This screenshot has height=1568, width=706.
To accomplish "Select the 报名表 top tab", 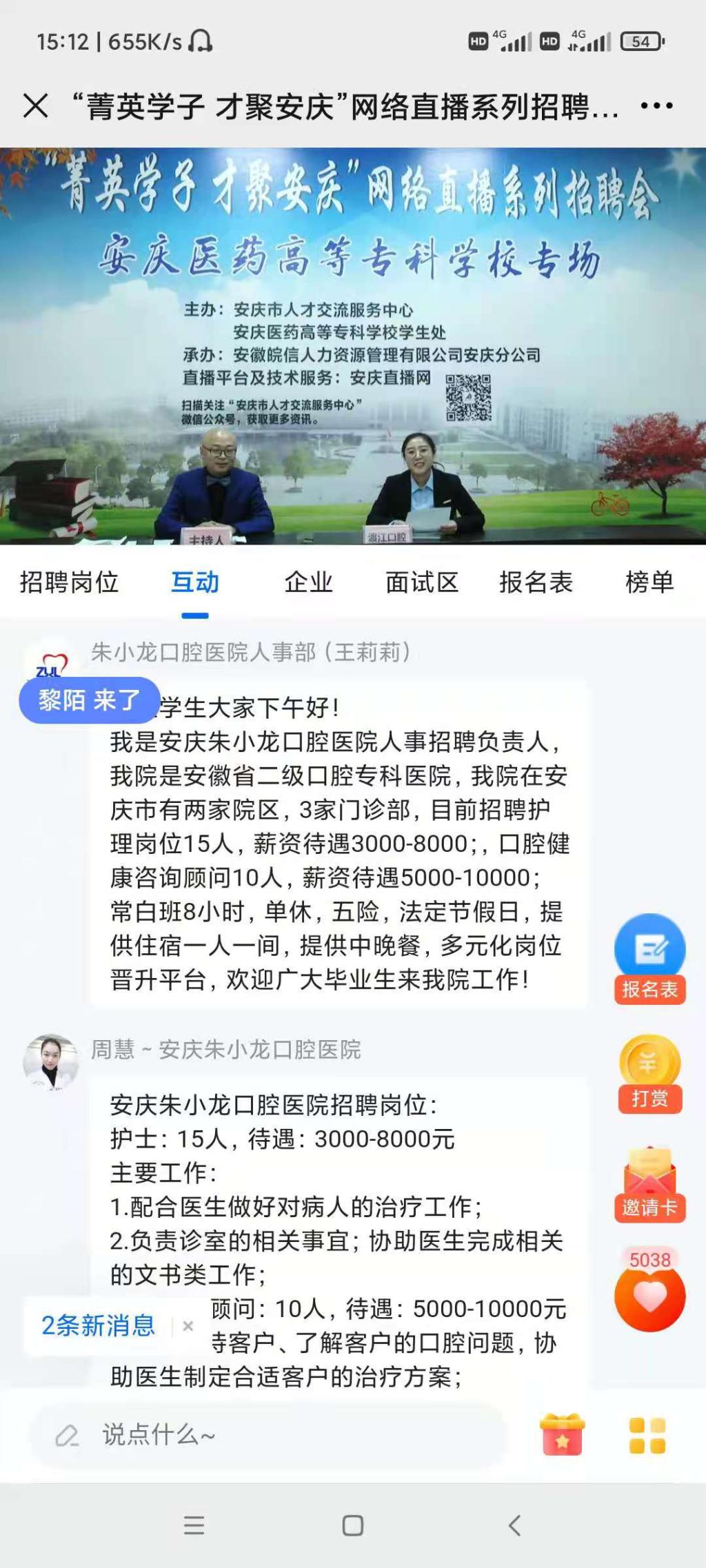I will (536, 582).
